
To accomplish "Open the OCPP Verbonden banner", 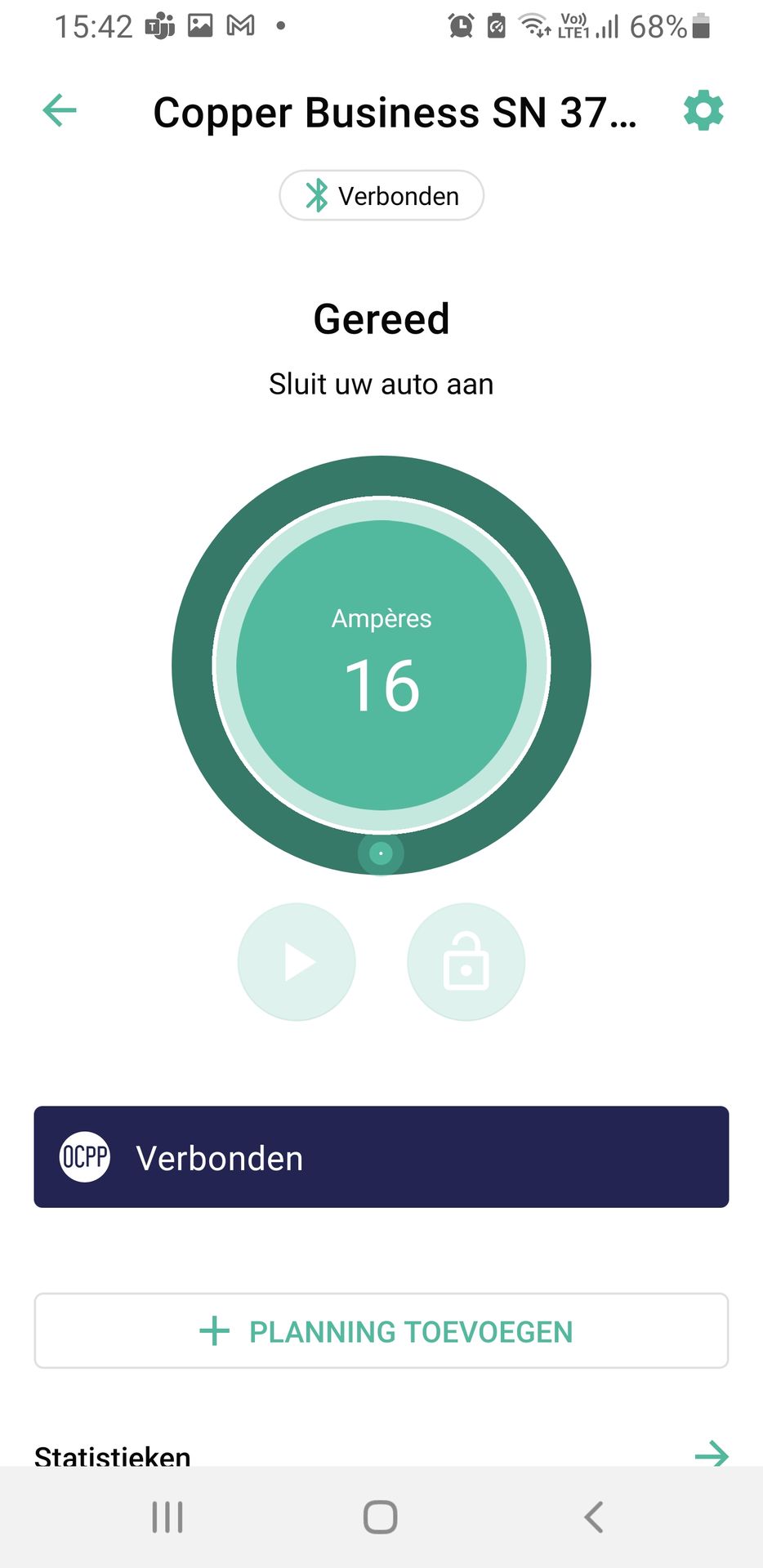I will point(381,1157).
